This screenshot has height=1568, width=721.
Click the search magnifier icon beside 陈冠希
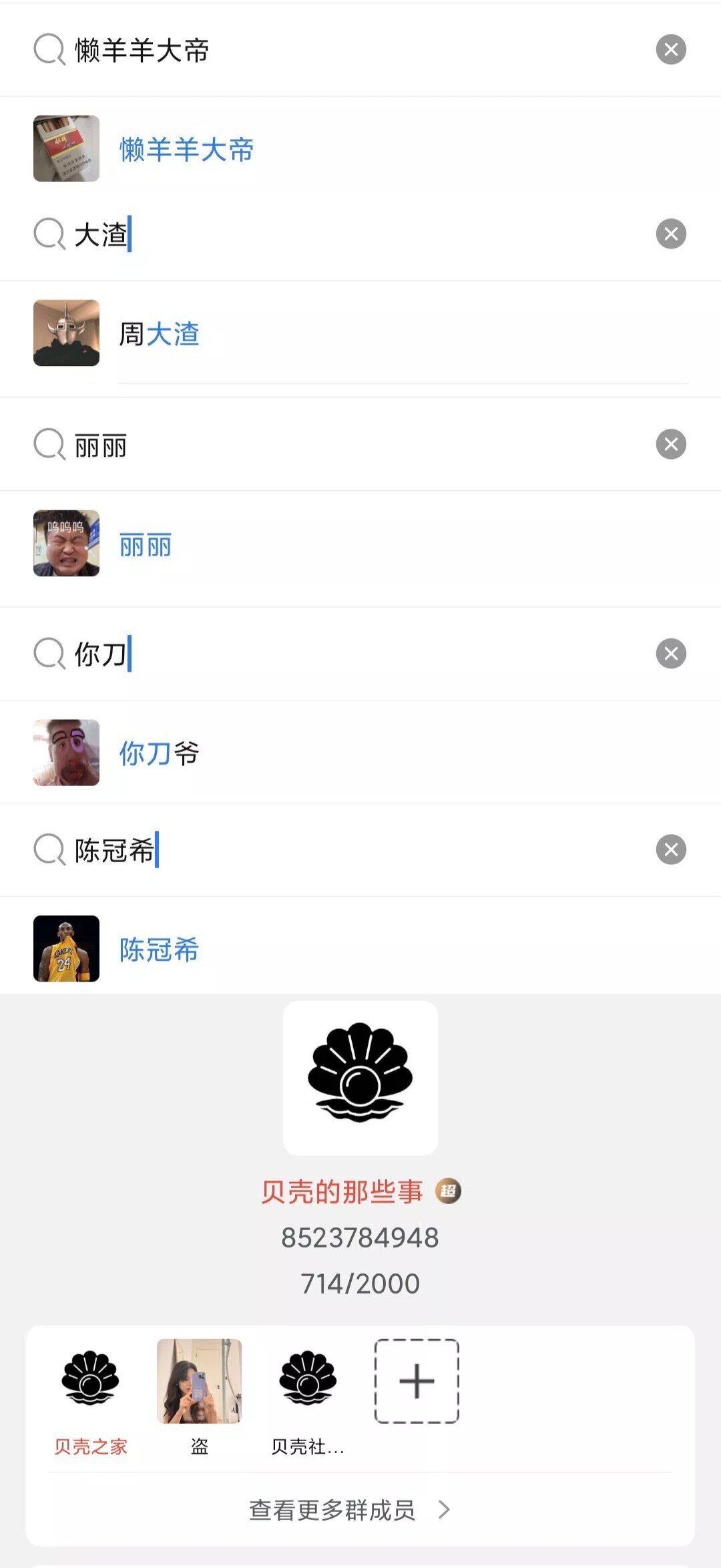47,849
